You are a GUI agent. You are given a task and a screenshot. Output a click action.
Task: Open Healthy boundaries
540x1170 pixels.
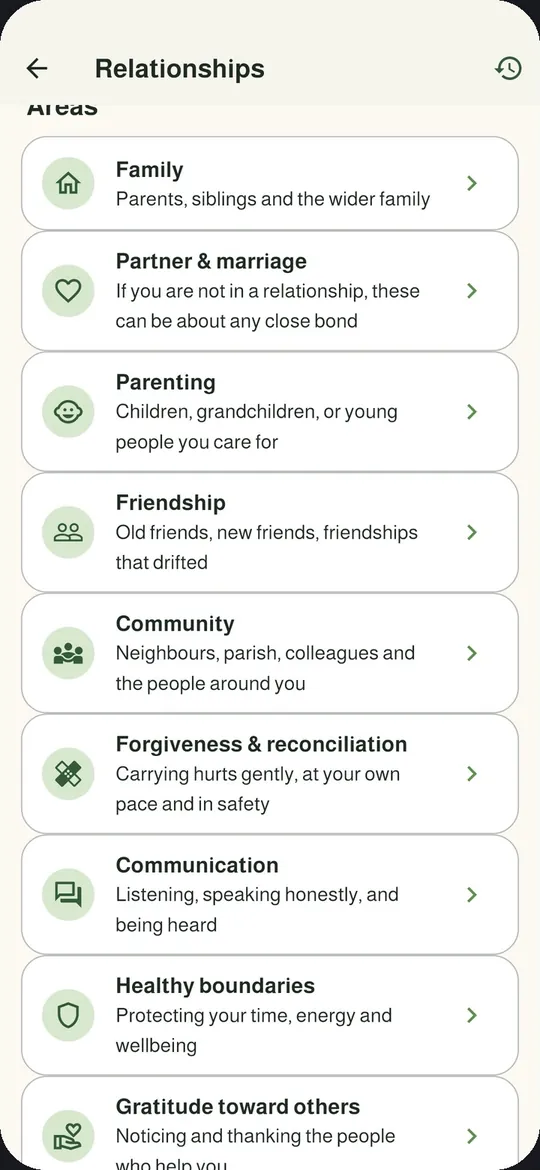(270, 1016)
